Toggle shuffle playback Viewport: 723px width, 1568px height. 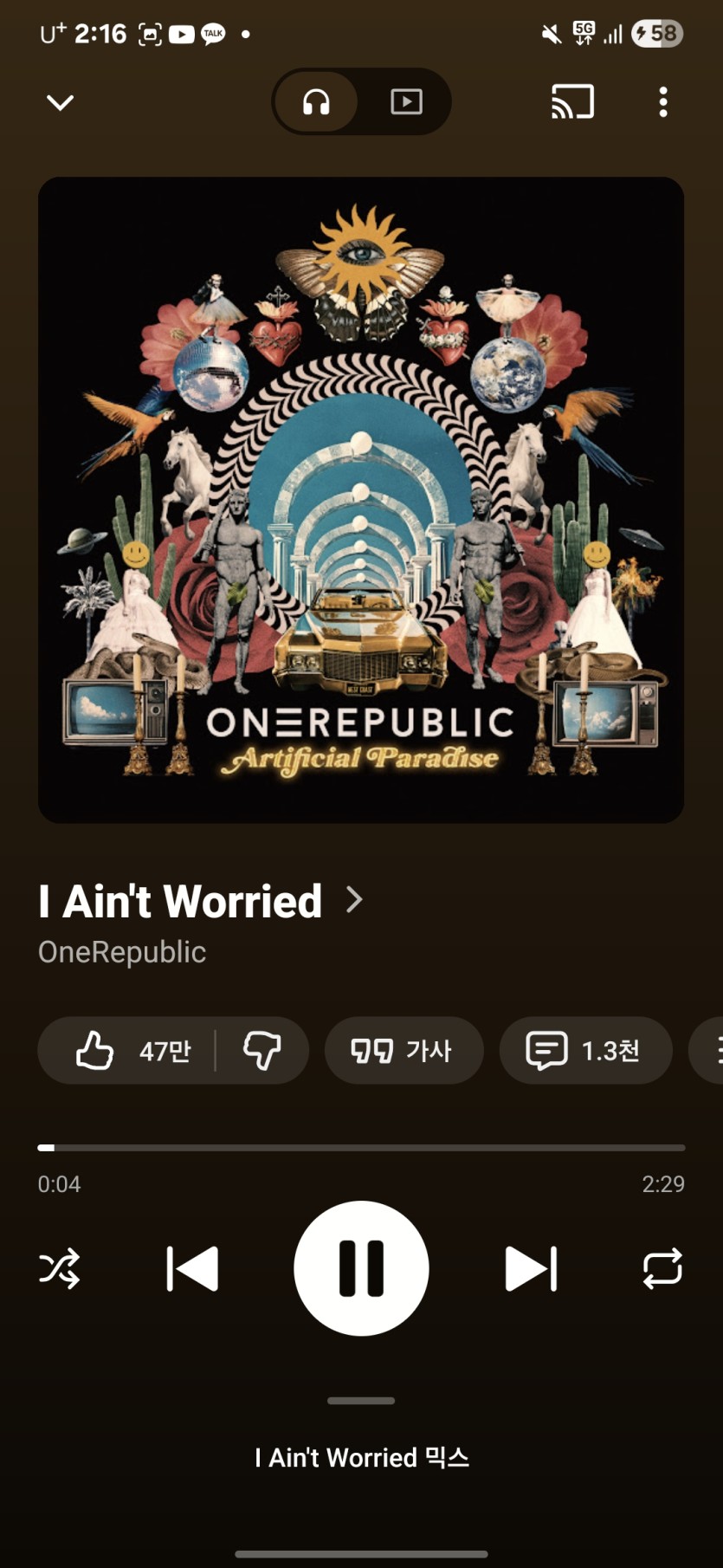tap(59, 1268)
